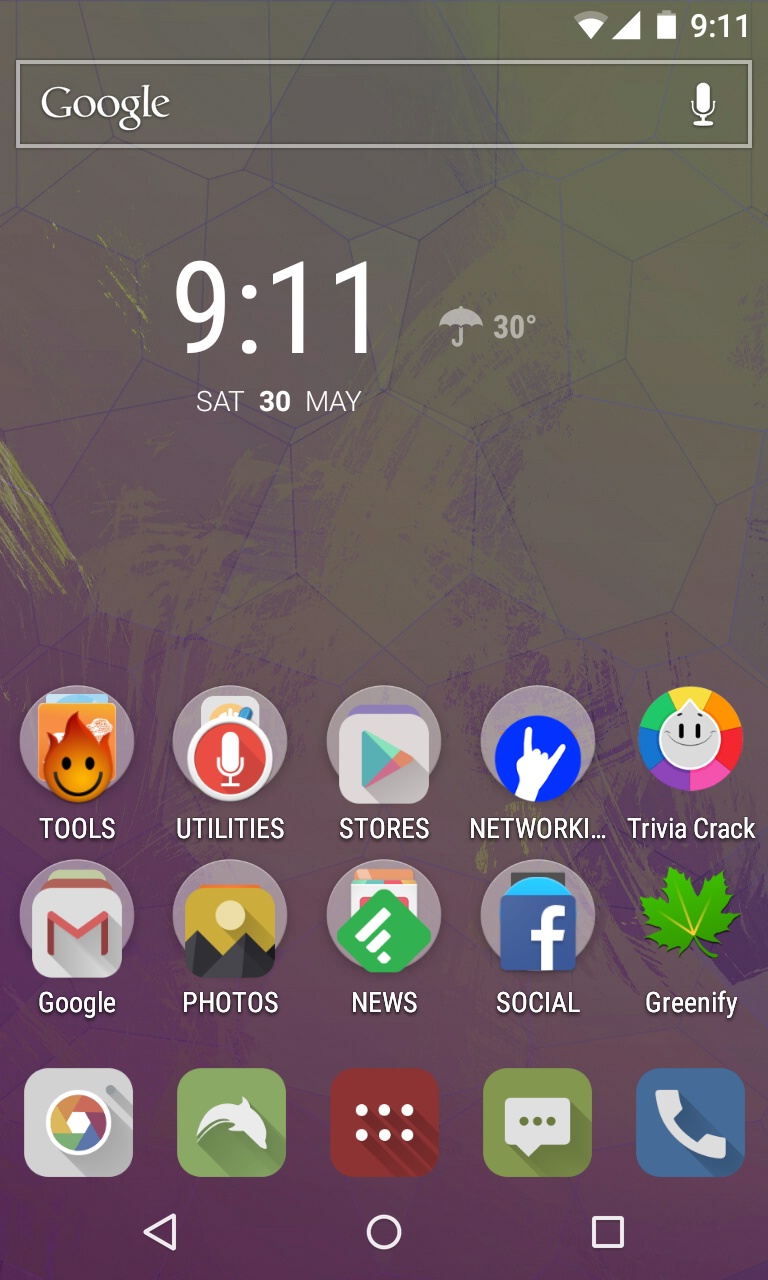Launch the Dolphin browser from the dock
768x1280 pixels.
click(x=231, y=1122)
